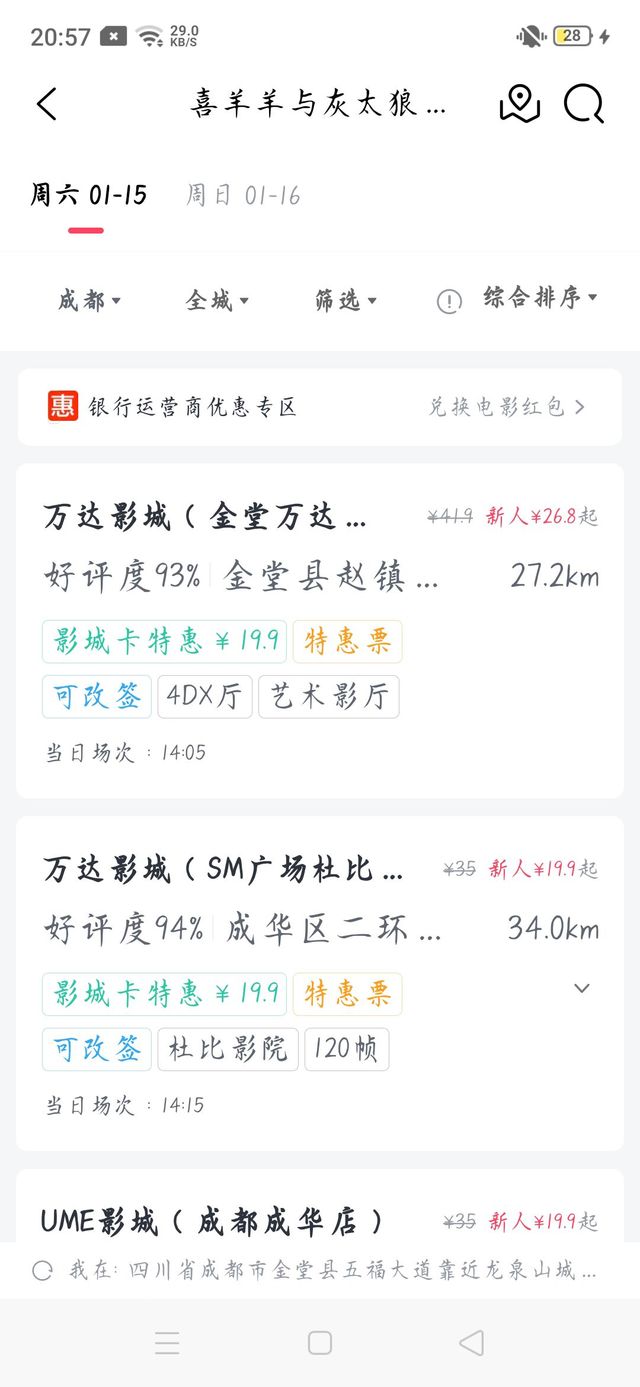Refresh my current location at the bottom

click(x=43, y=1271)
